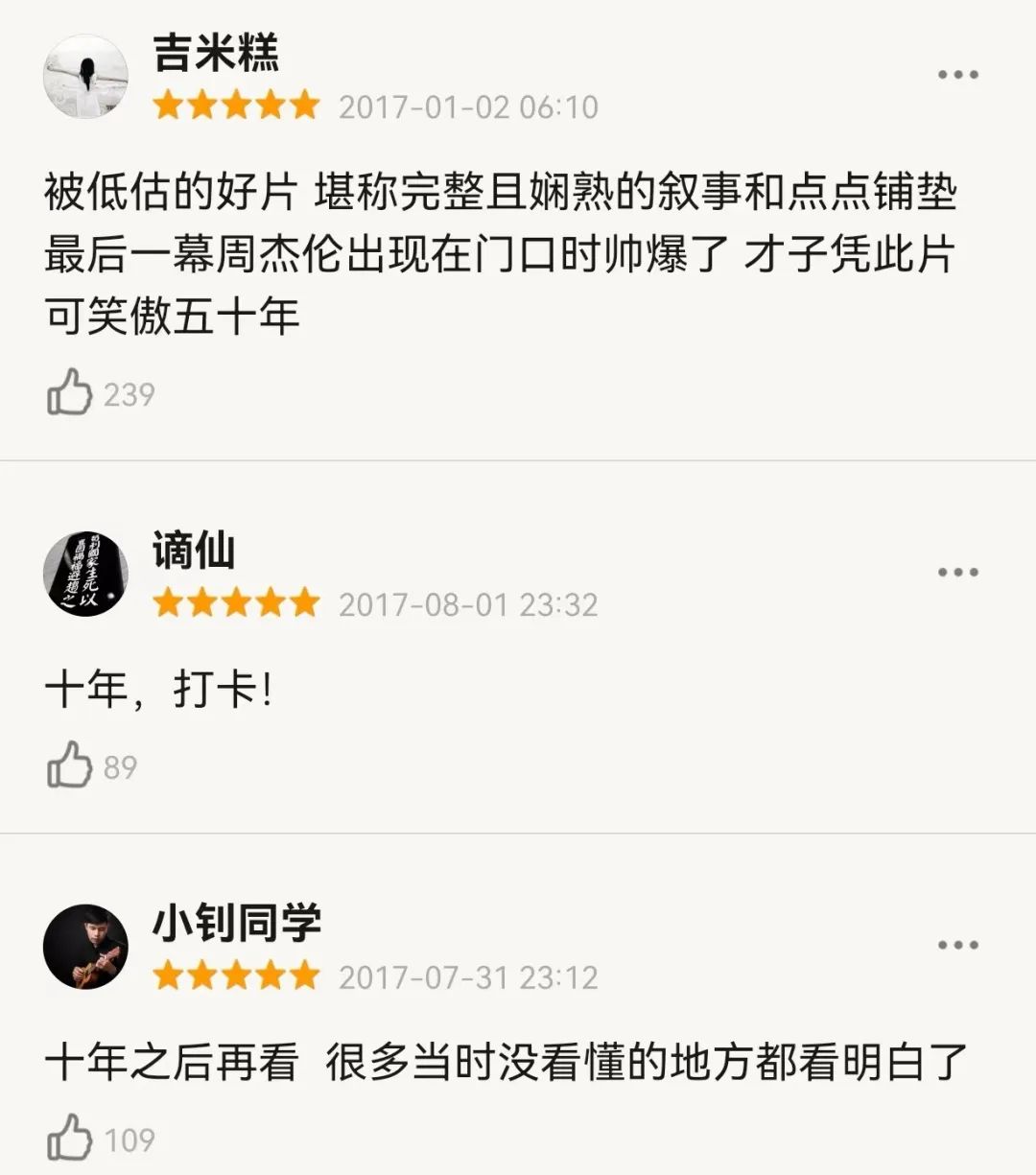Click the first star in 吉米糕's rating
Viewport: 1036px width, 1175px height.
(x=169, y=106)
